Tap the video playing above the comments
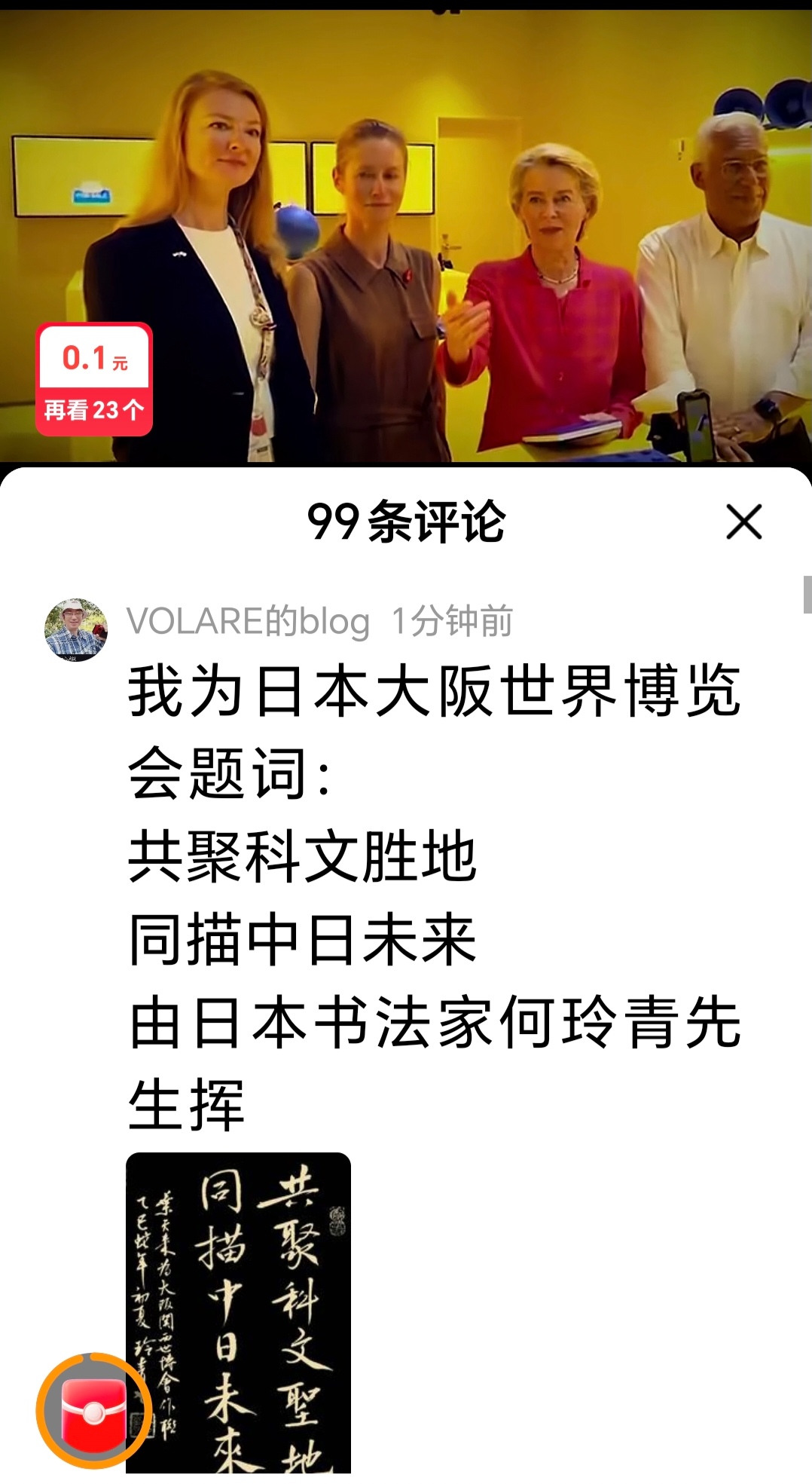 (406, 234)
